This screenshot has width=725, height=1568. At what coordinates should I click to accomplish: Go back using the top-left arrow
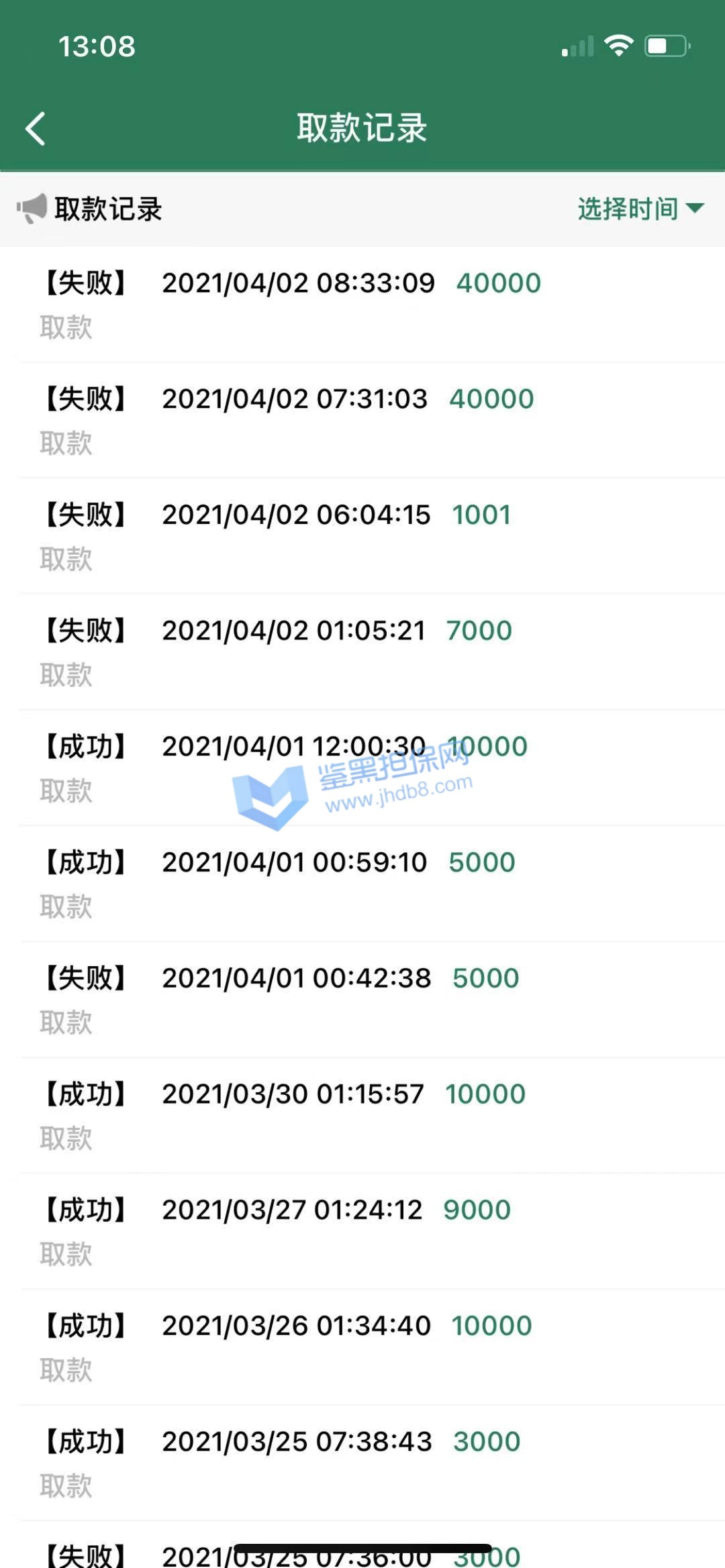click(36, 128)
